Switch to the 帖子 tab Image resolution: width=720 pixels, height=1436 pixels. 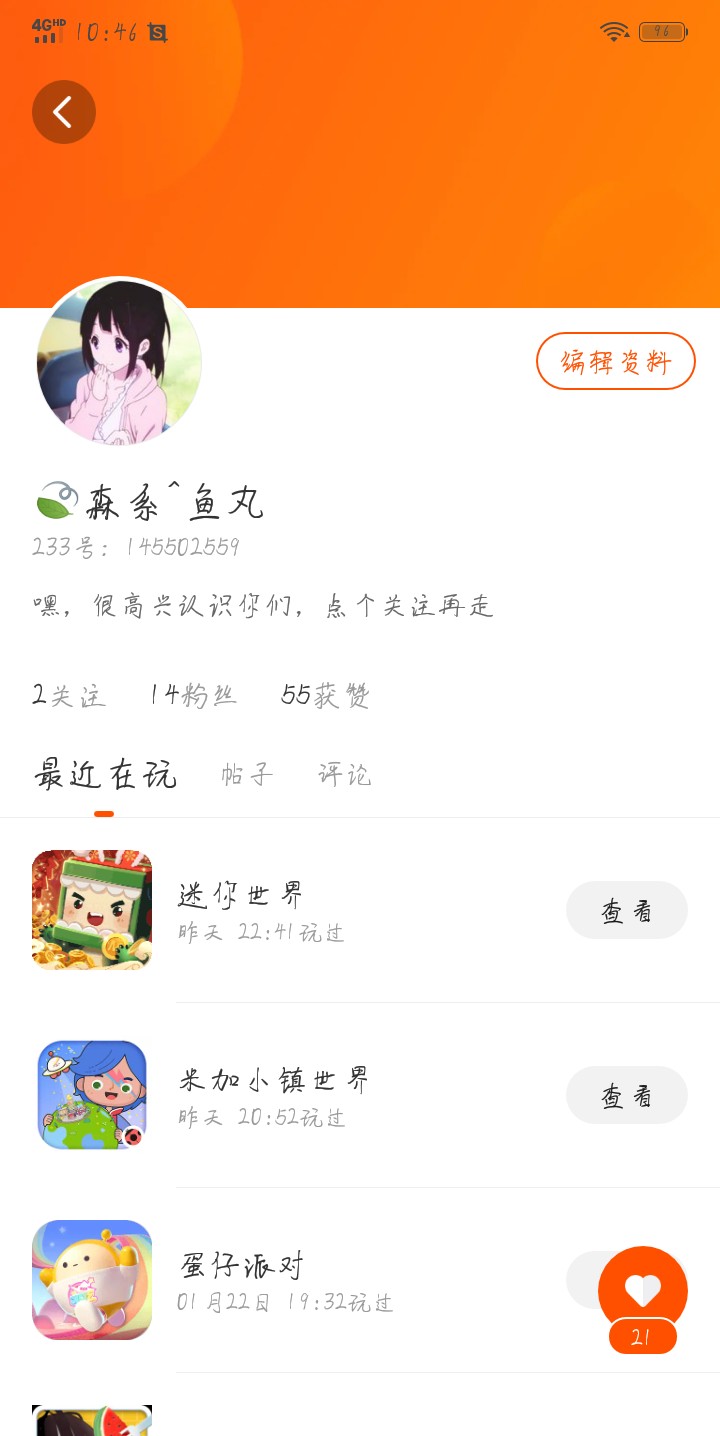tap(246, 775)
